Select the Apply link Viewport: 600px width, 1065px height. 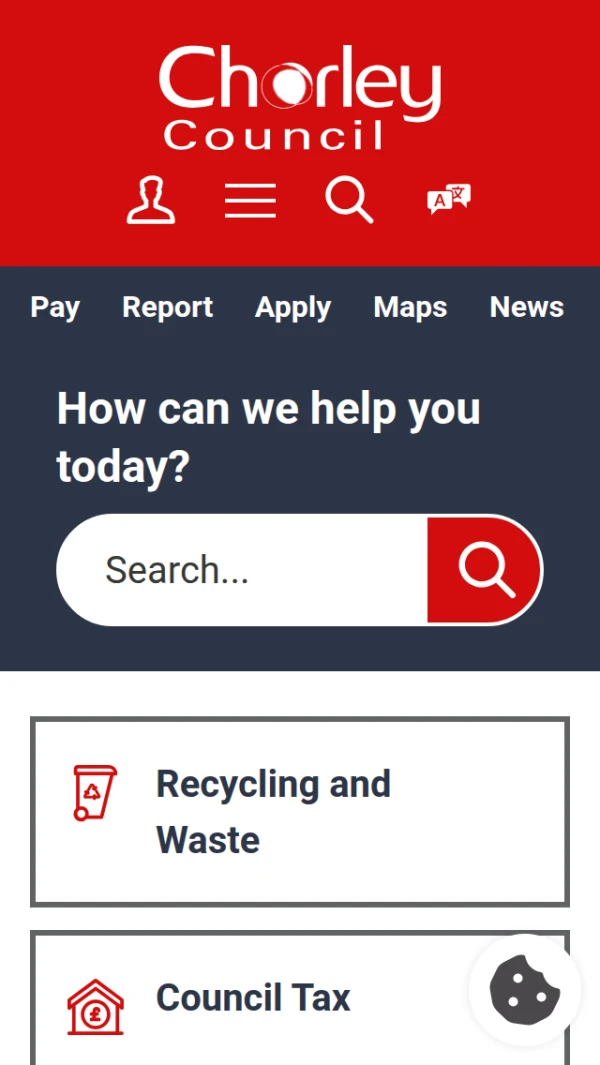tap(293, 307)
